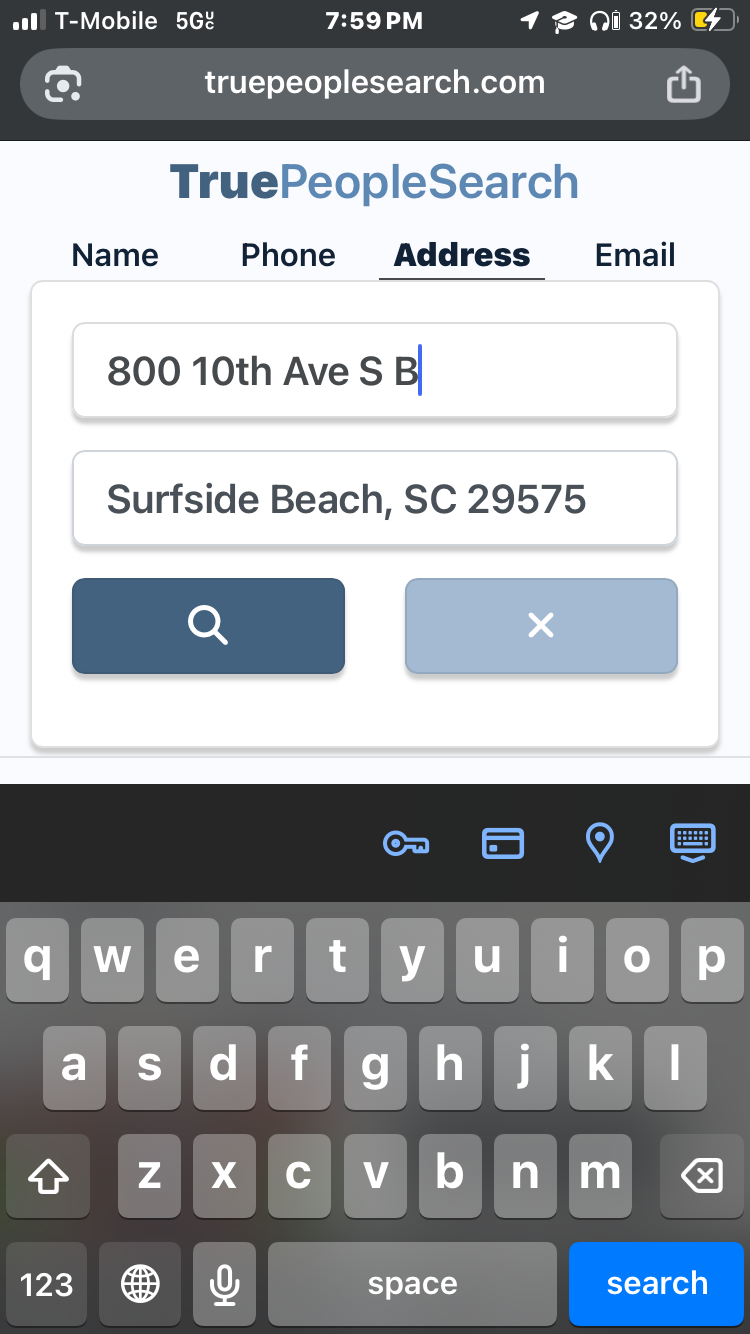Edit the city, state, ZIP field
The image size is (750, 1334).
tap(374, 499)
